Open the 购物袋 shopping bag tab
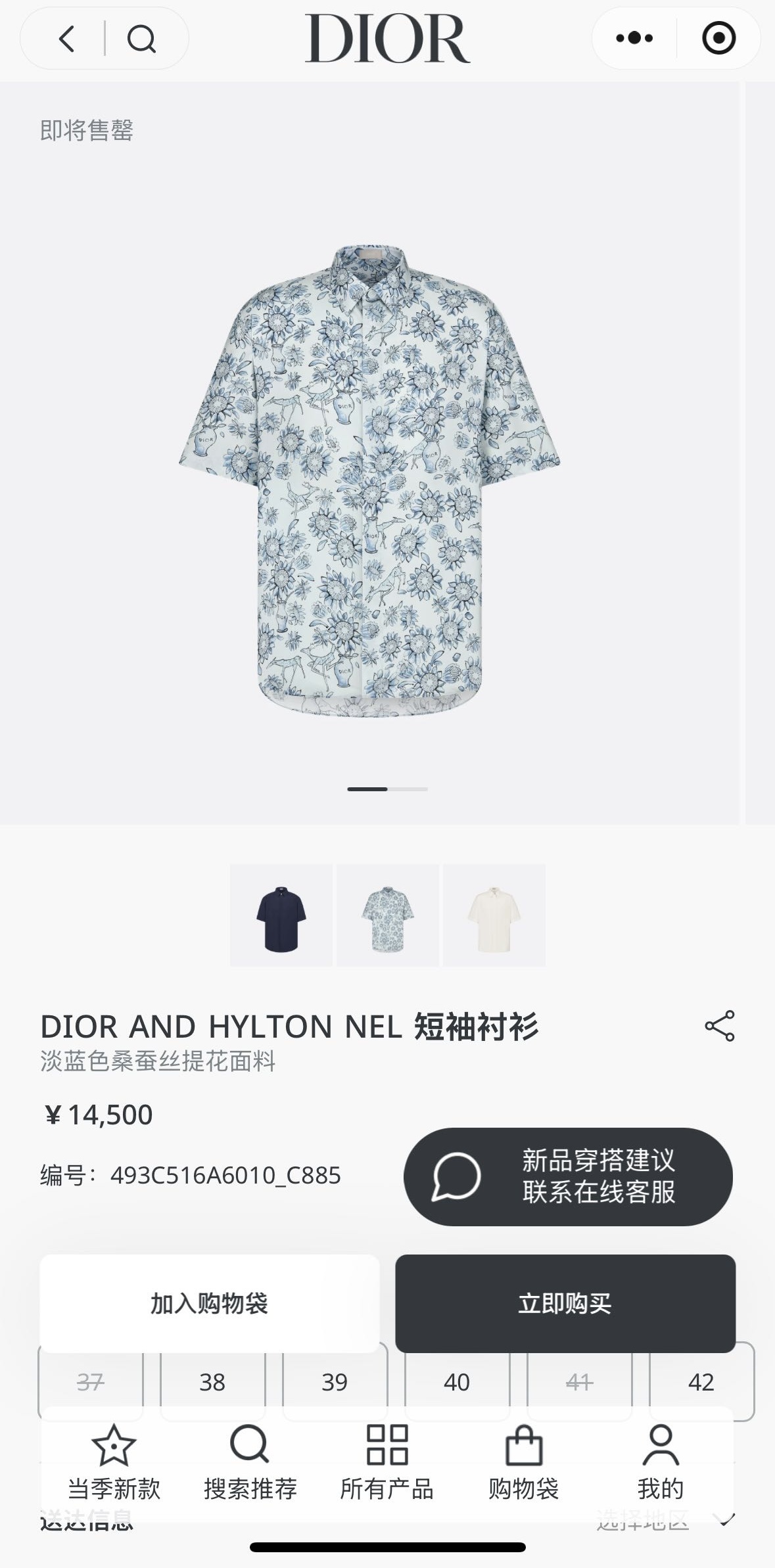Image resolution: width=775 pixels, height=1568 pixels. click(x=524, y=1462)
